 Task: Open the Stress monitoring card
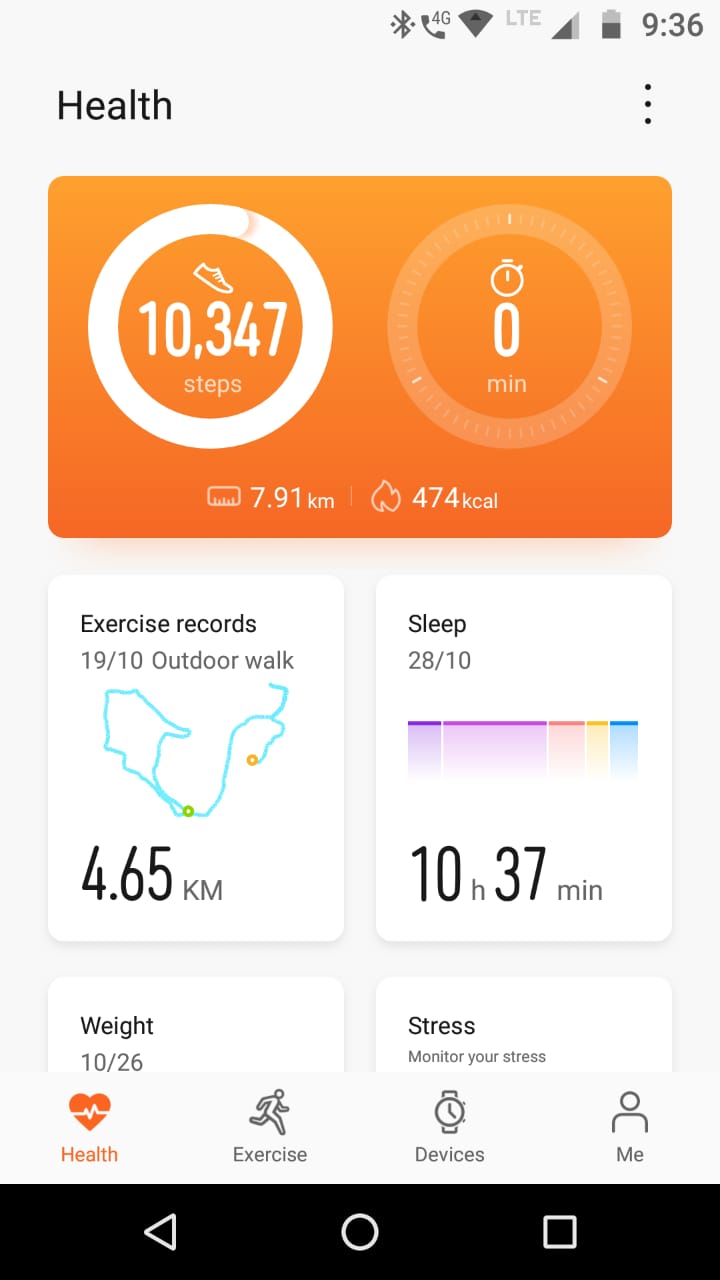524,1025
